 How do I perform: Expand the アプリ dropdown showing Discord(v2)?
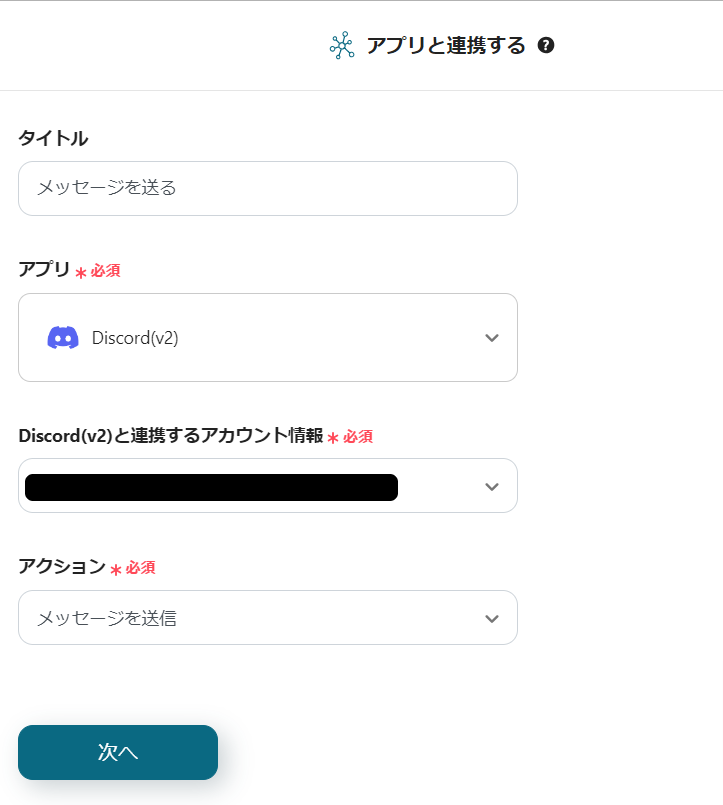267,338
